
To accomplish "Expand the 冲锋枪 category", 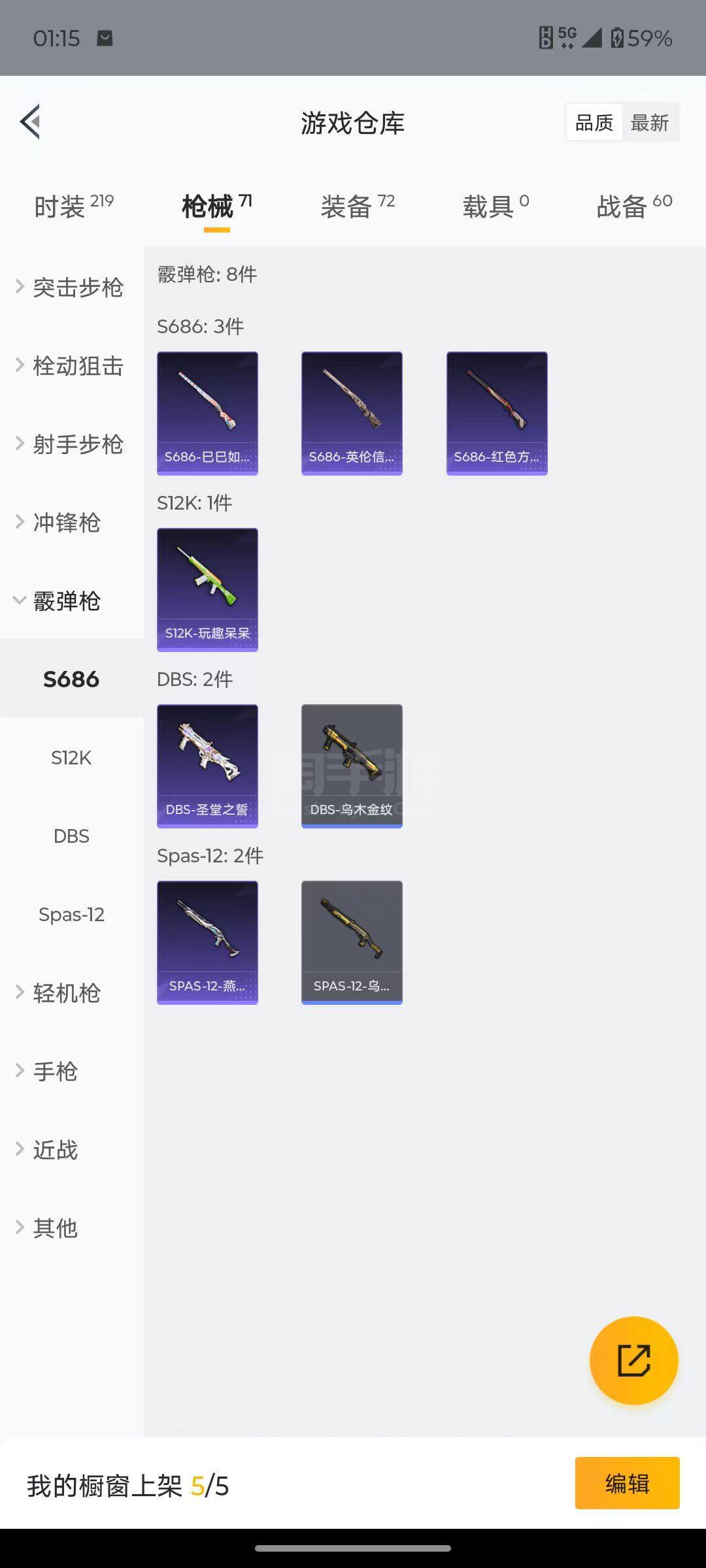I will pos(65,523).
